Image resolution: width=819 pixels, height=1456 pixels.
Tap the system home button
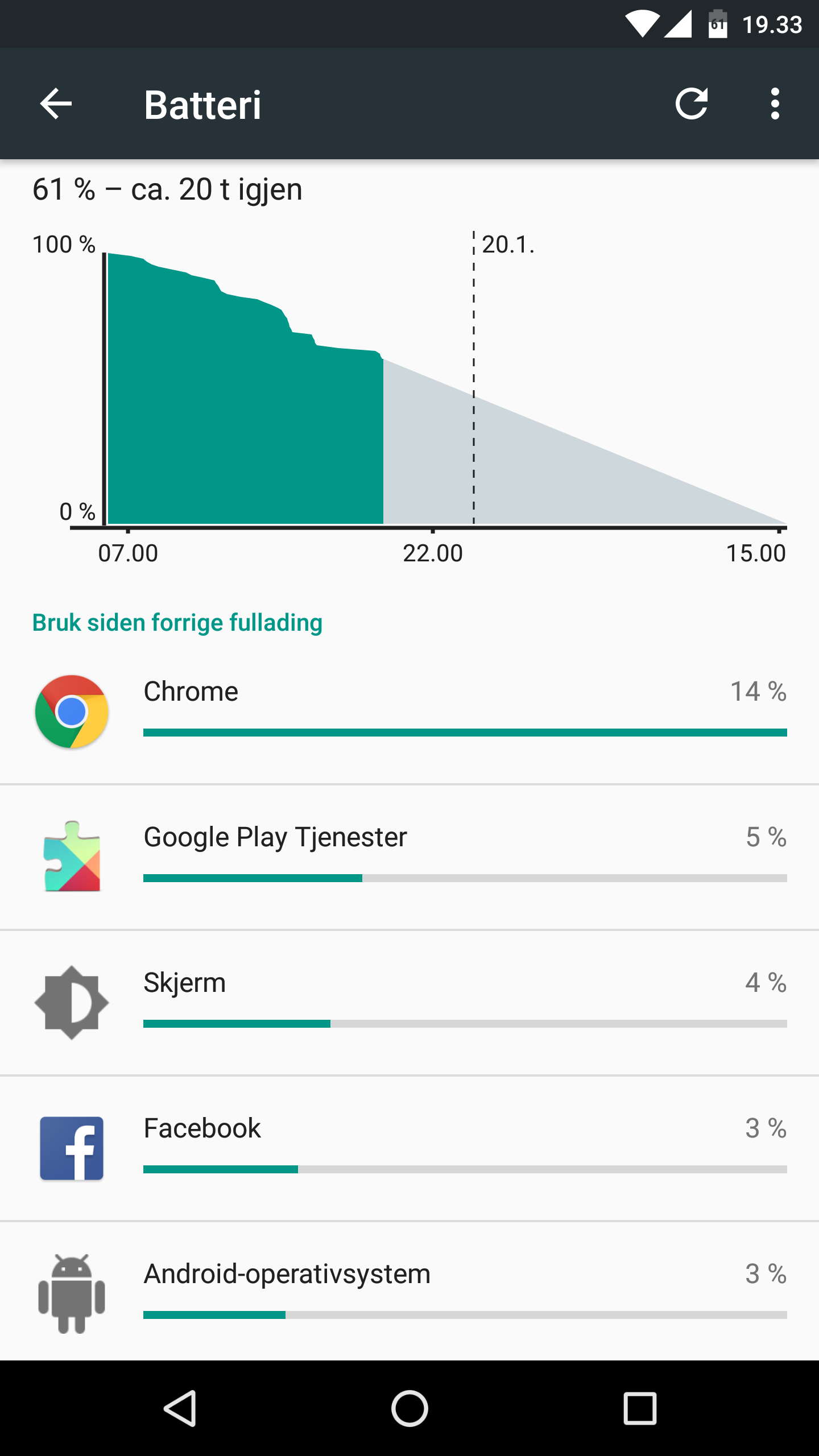409,1408
